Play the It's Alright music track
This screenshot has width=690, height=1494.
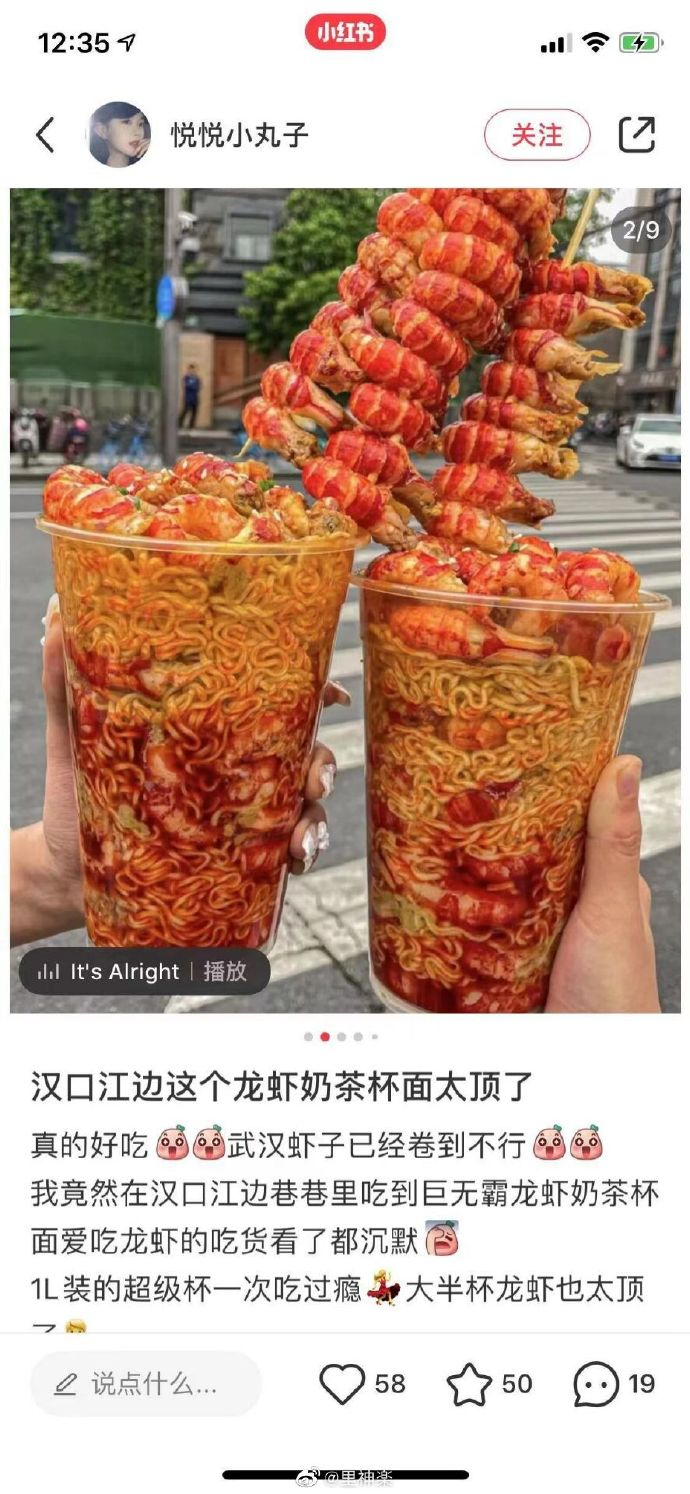pos(144,971)
